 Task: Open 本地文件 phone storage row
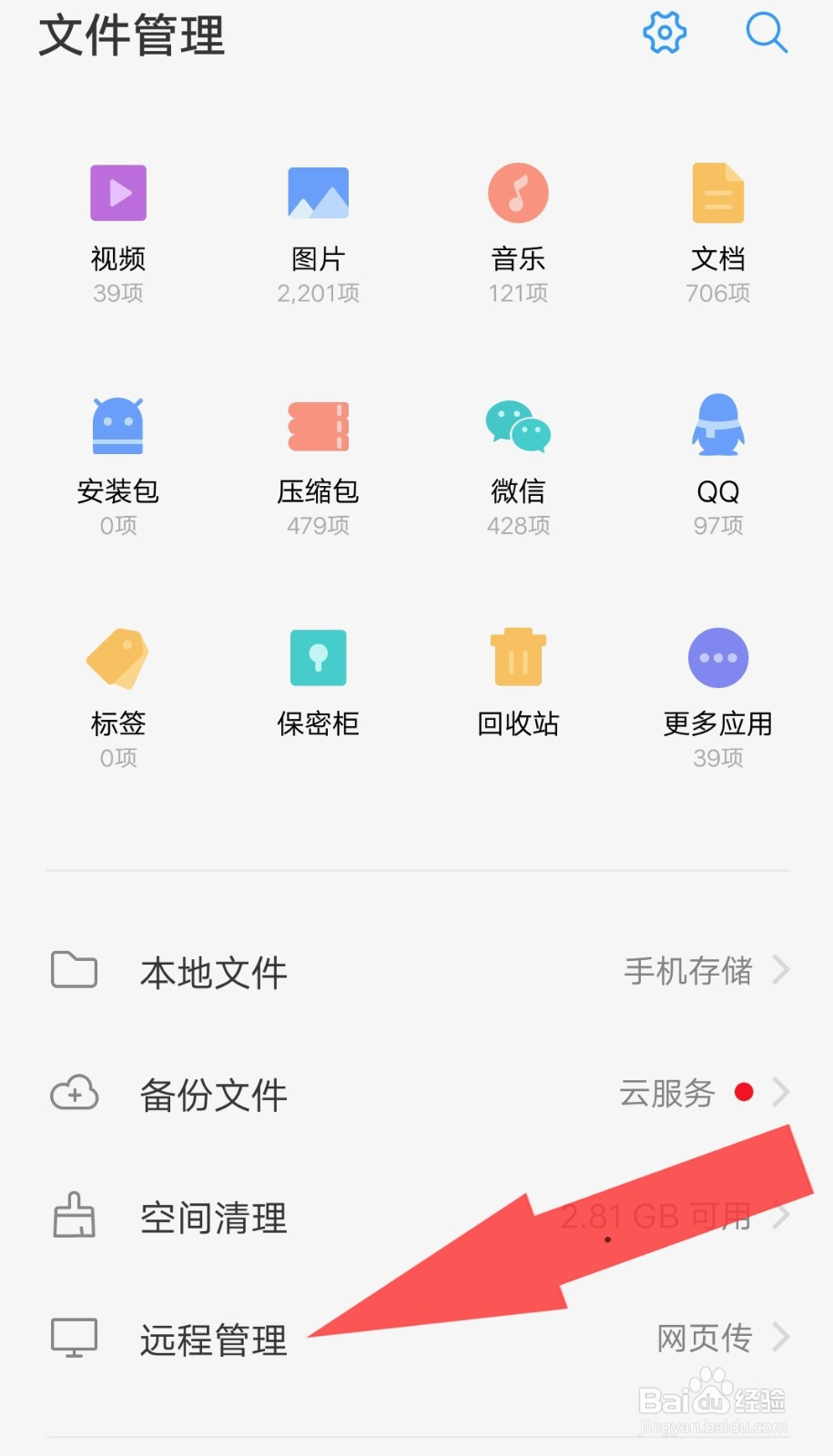coord(417,972)
